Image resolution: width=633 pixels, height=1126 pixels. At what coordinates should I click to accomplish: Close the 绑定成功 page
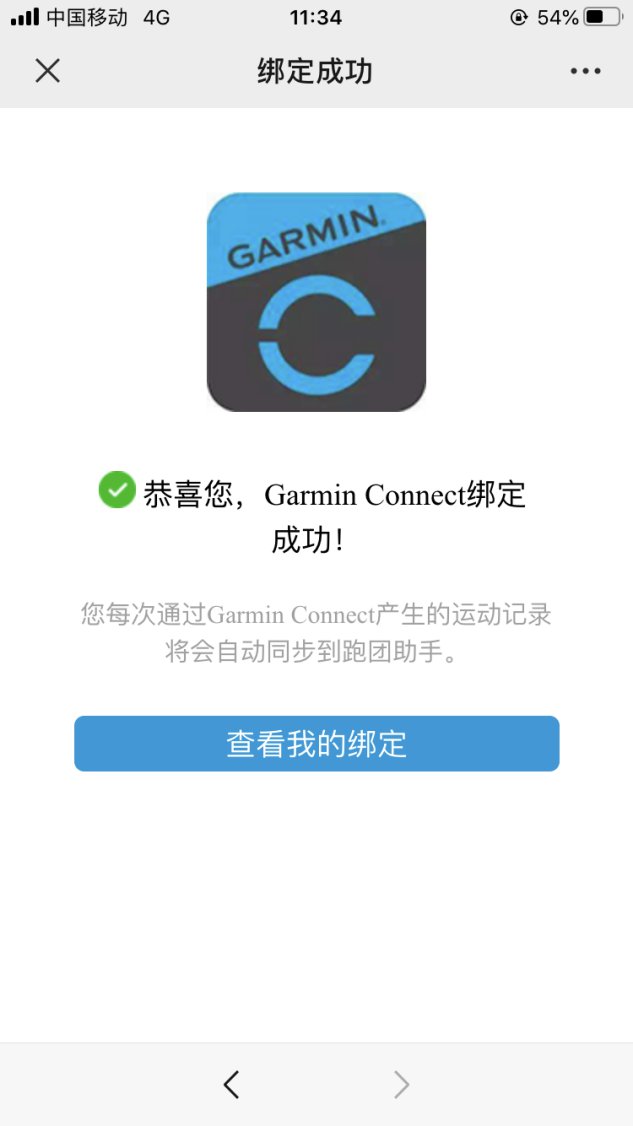(47, 71)
